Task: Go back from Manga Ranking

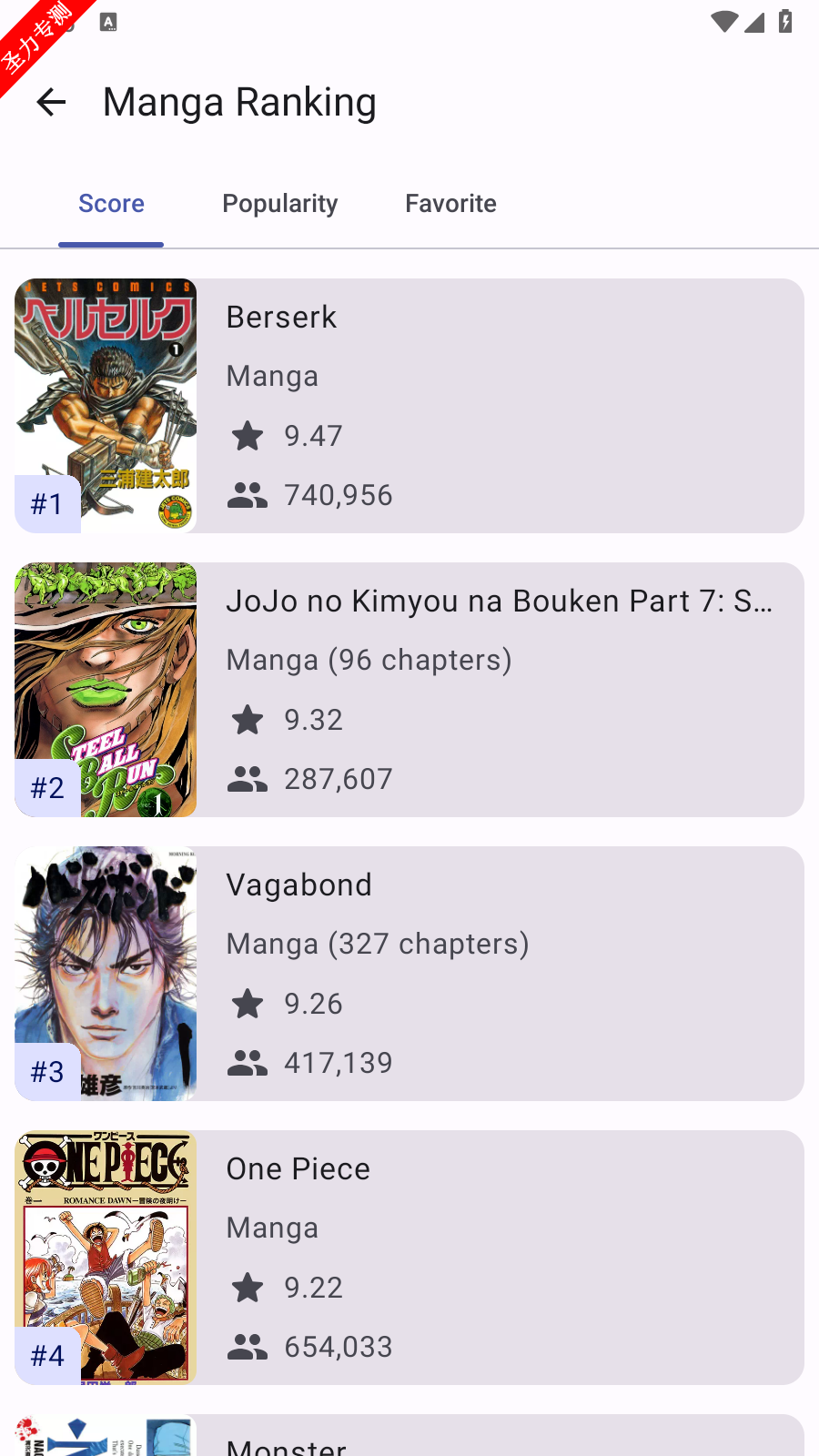Action: click(x=51, y=102)
